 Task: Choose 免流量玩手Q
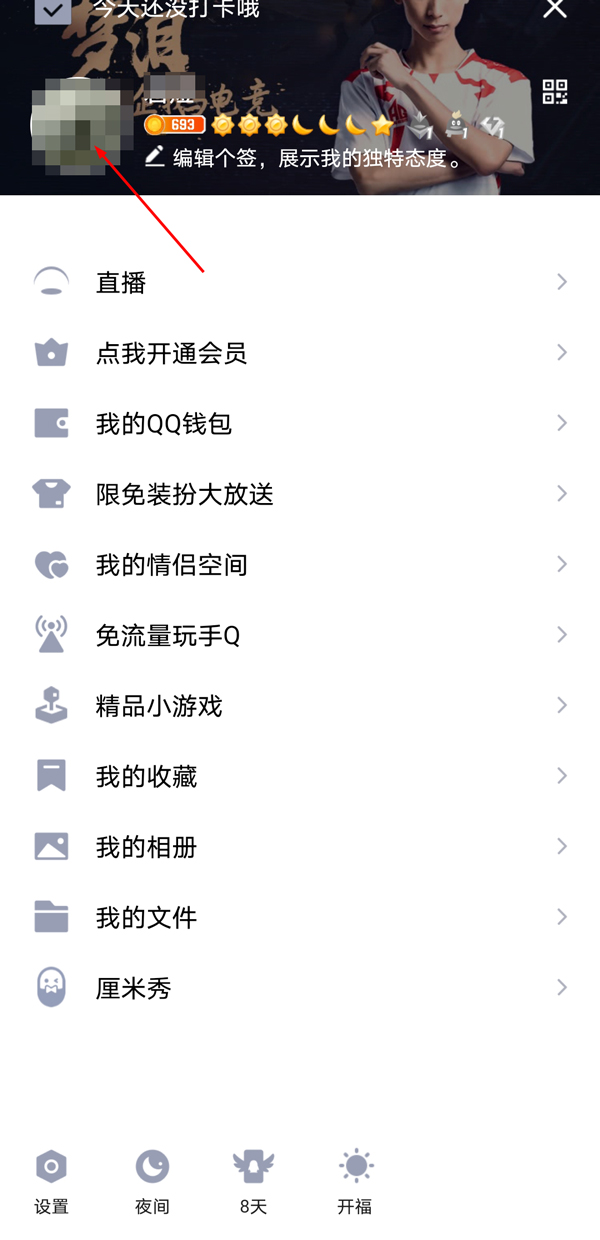click(300, 636)
